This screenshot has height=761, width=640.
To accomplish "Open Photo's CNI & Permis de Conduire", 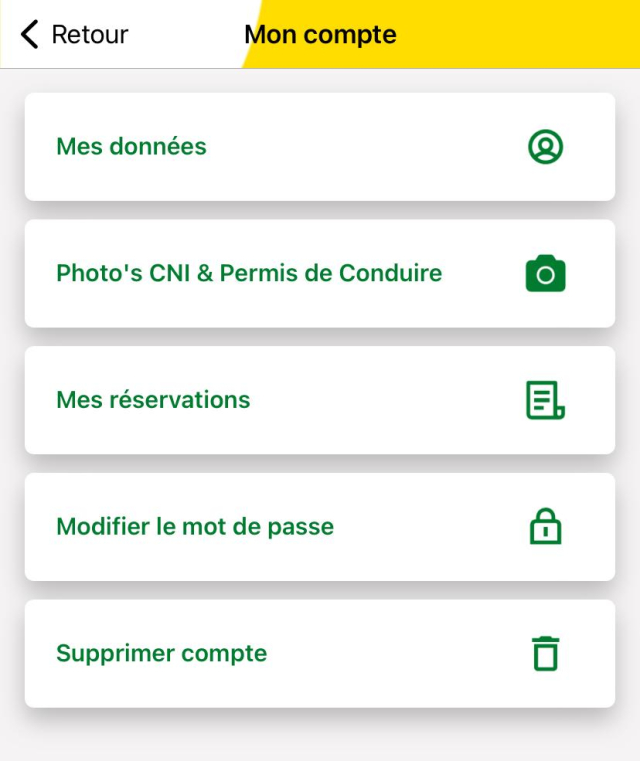I will [x=319, y=273].
